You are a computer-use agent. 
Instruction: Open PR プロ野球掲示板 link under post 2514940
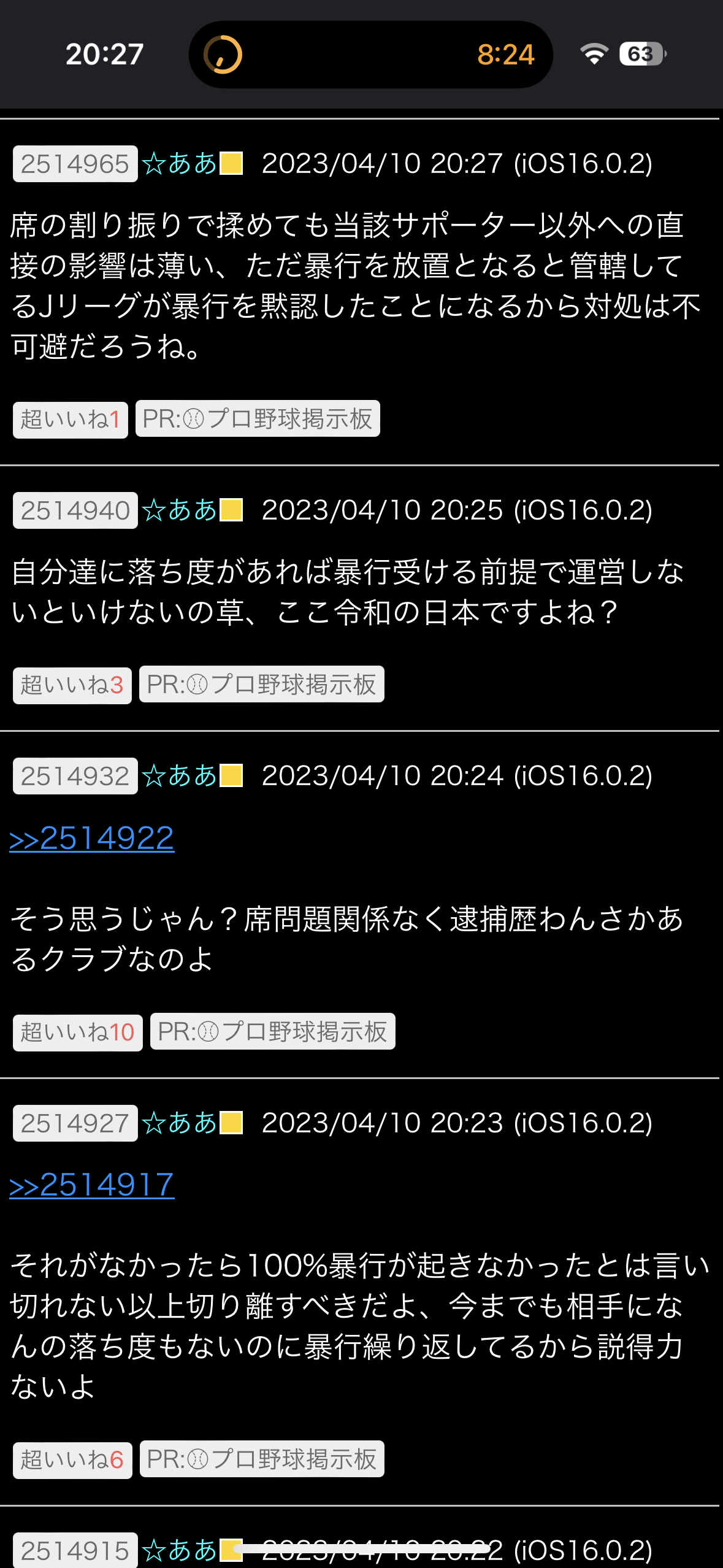262,685
